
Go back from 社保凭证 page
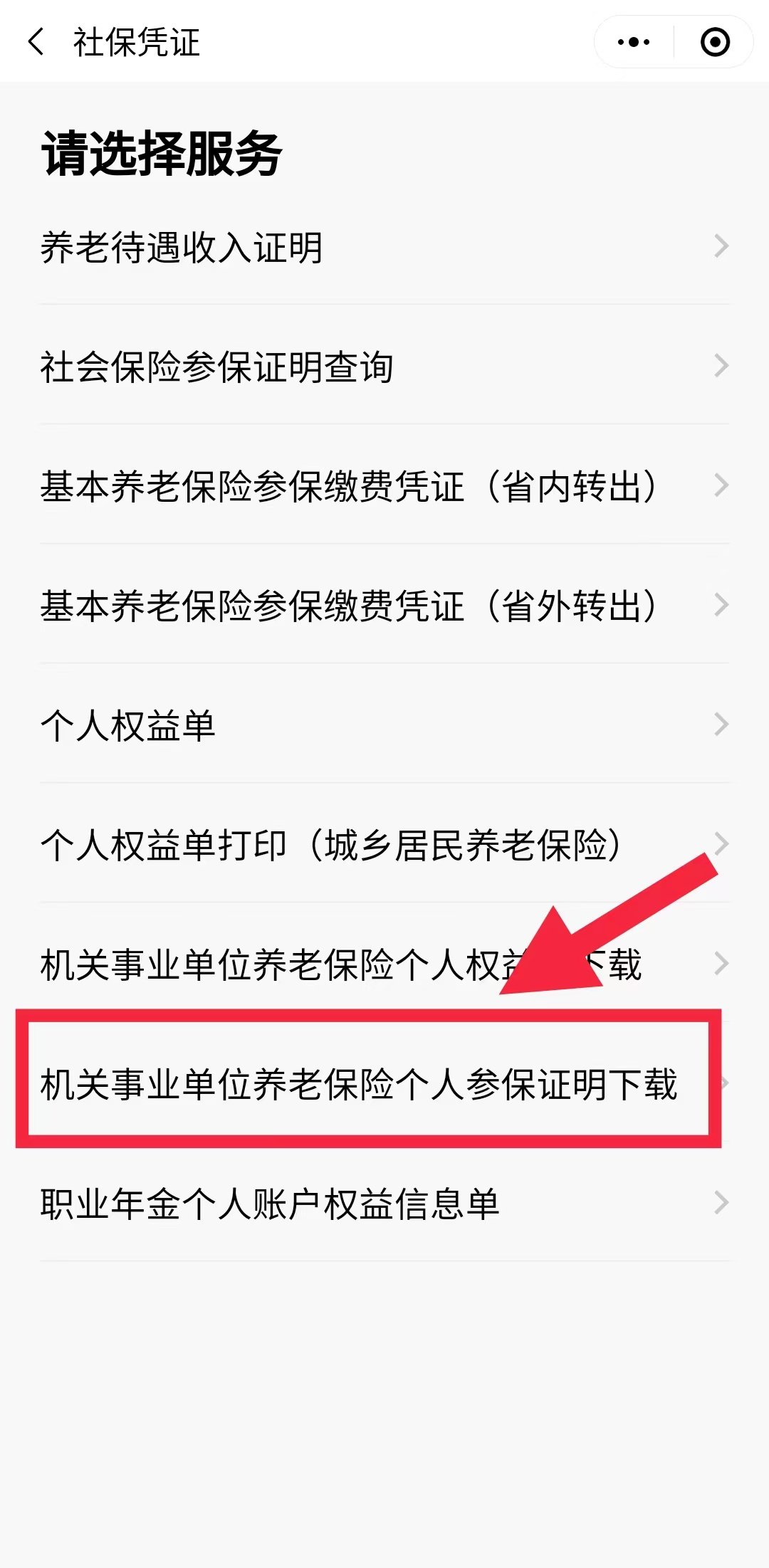(x=36, y=42)
